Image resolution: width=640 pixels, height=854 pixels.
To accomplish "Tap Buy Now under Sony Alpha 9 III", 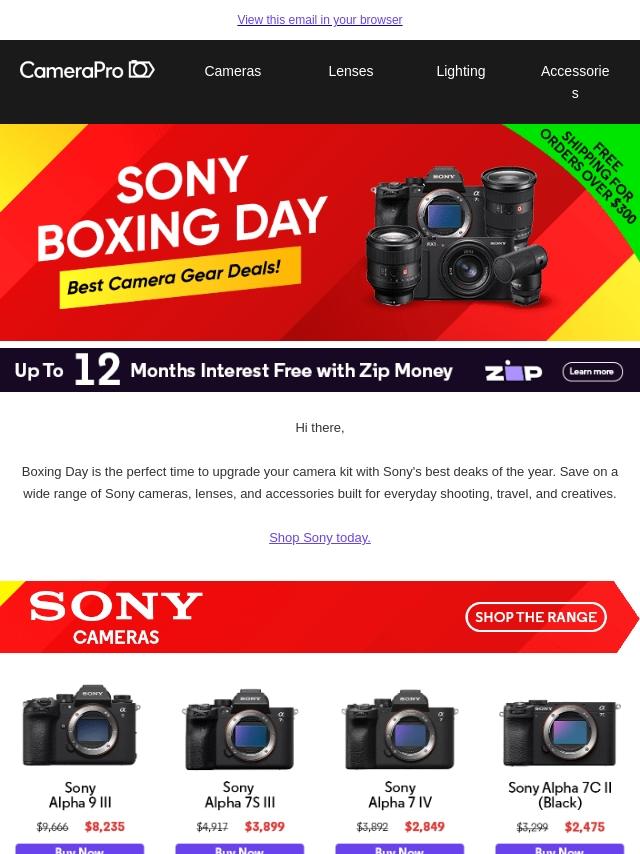I will click(80, 849).
